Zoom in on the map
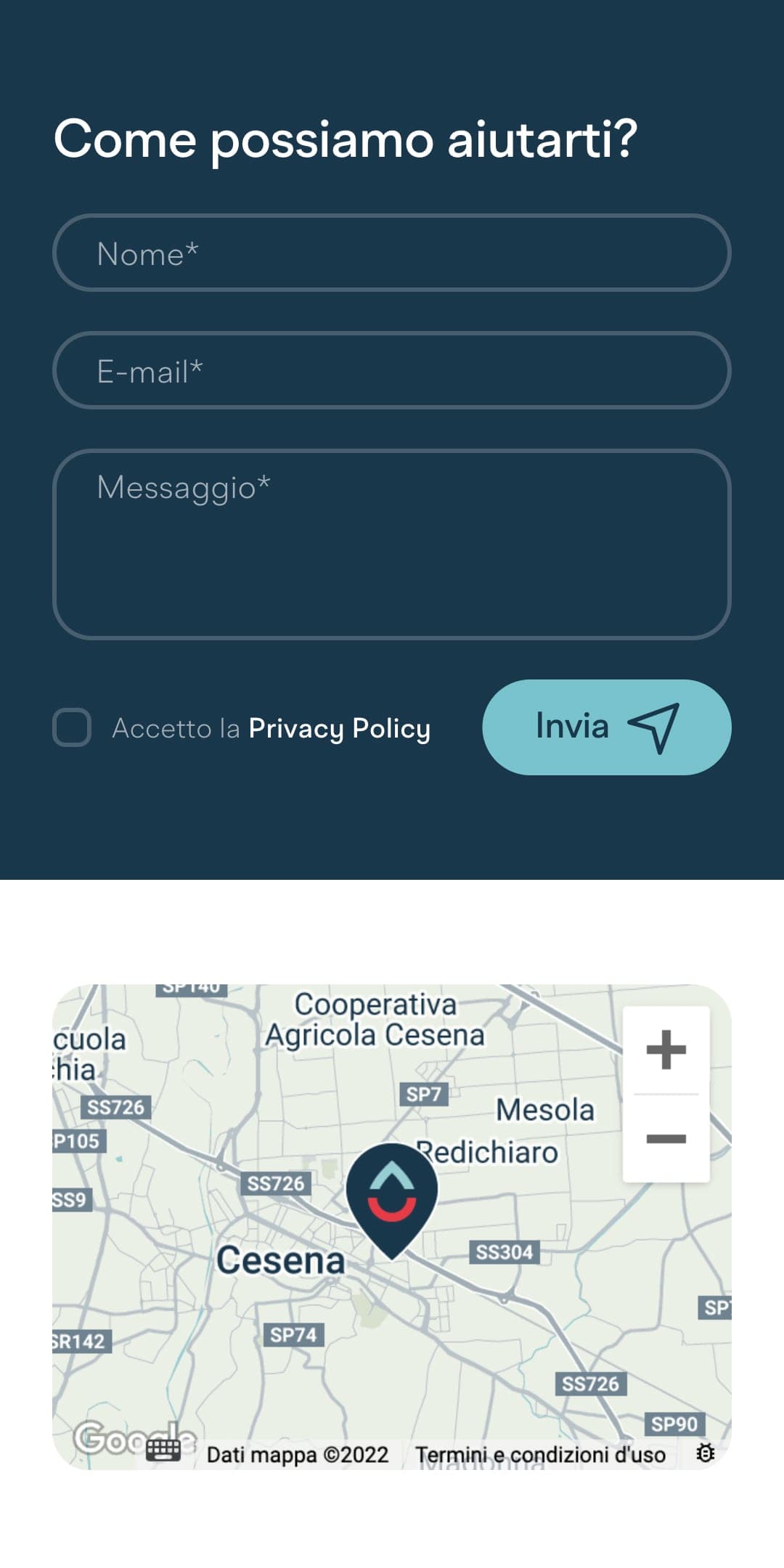The image size is (784, 1568). pyautogui.click(x=666, y=1050)
